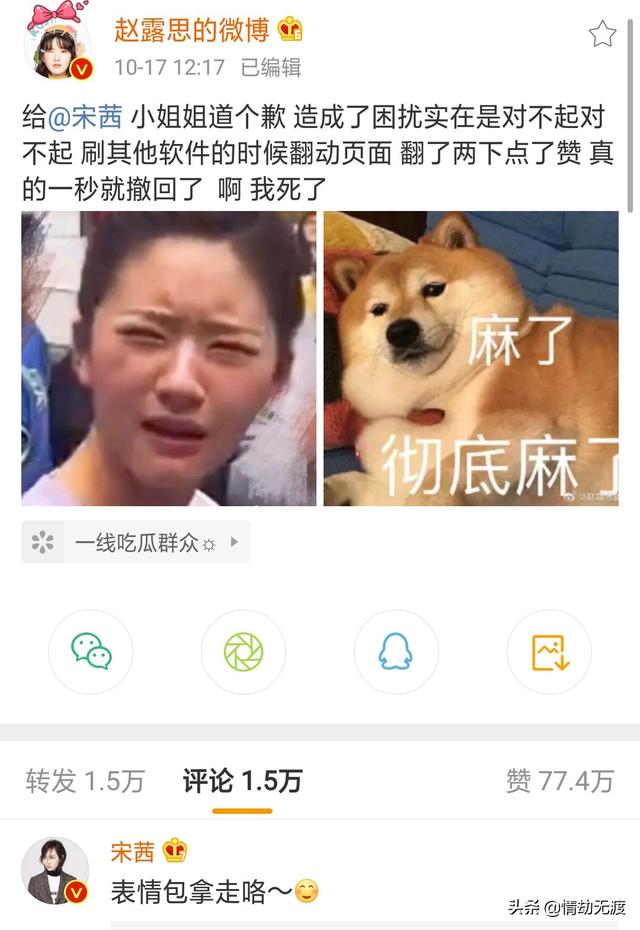Share the post to QQ
The width and height of the screenshot is (640, 930).
tap(396, 652)
